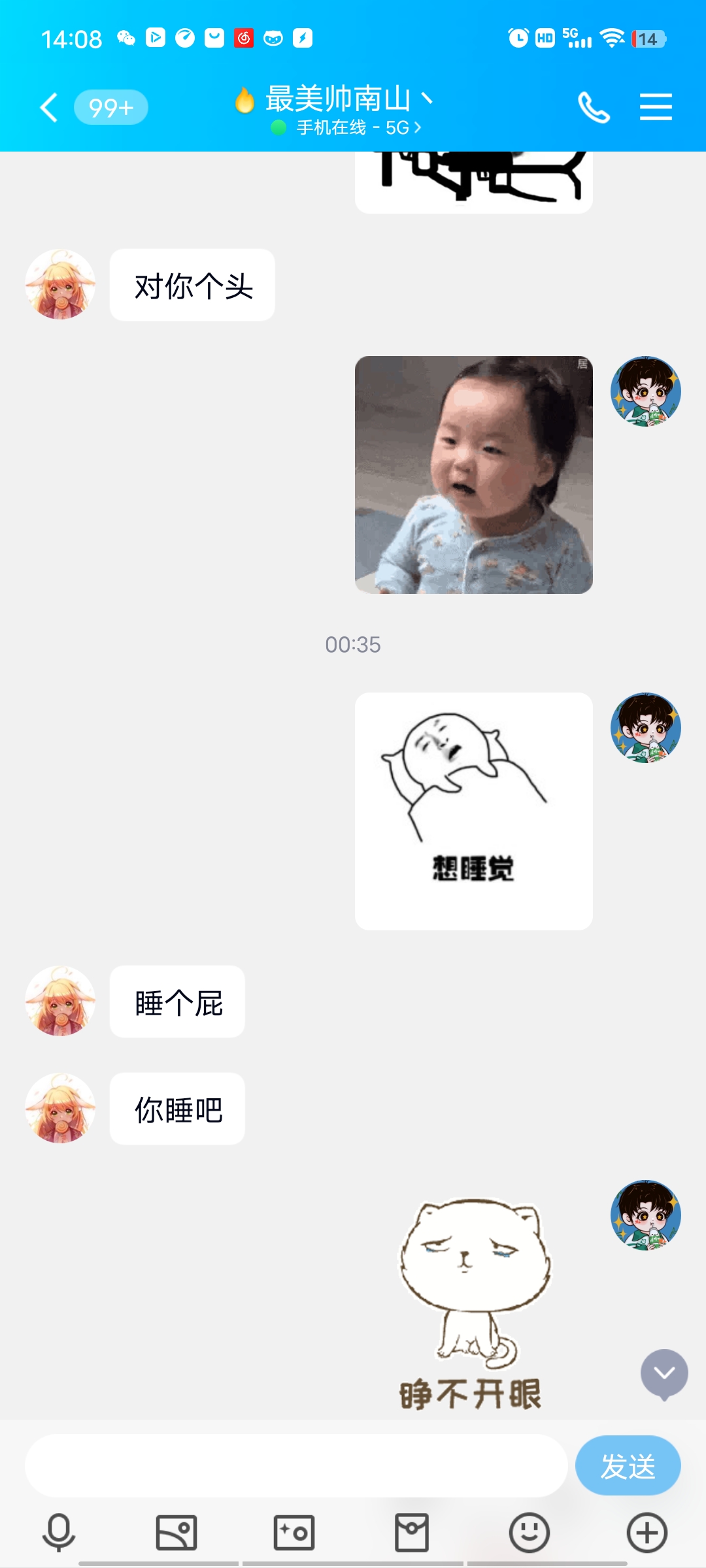
Task: Jump to the latest message
Action: [664, 1373]
